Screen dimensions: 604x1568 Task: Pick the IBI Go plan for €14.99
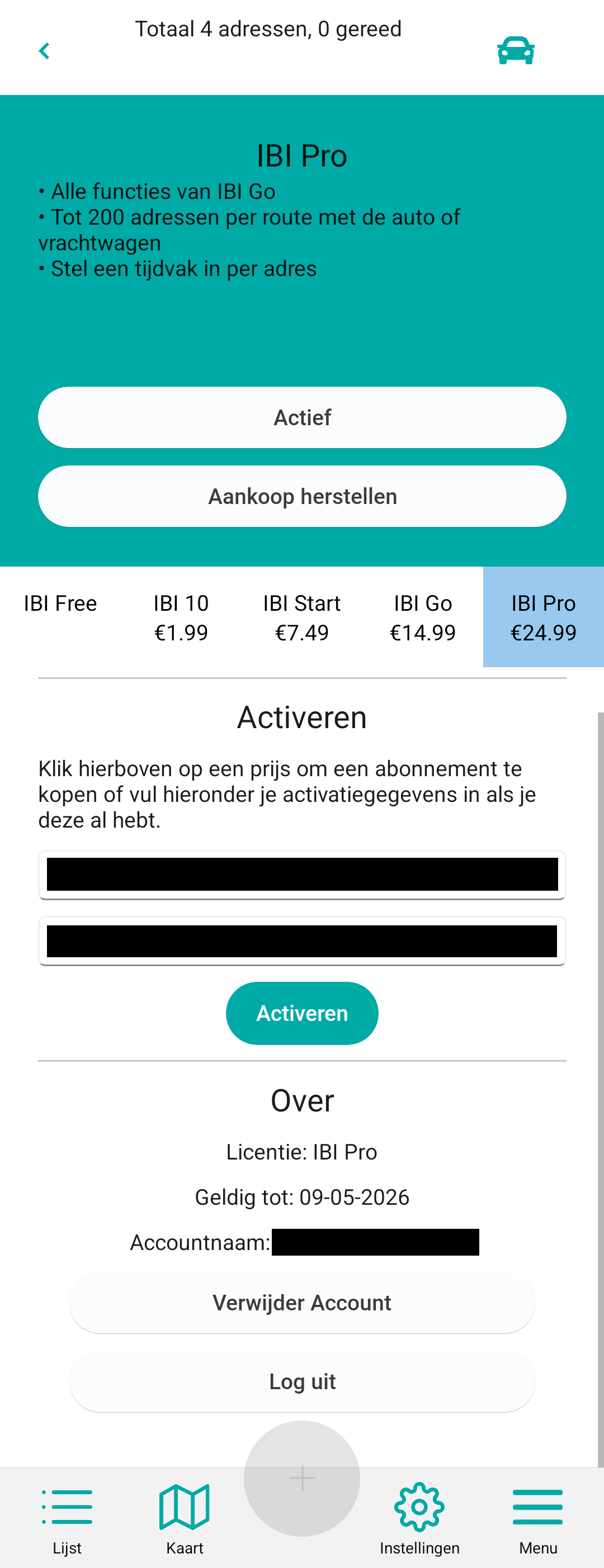tap(422, 617)
